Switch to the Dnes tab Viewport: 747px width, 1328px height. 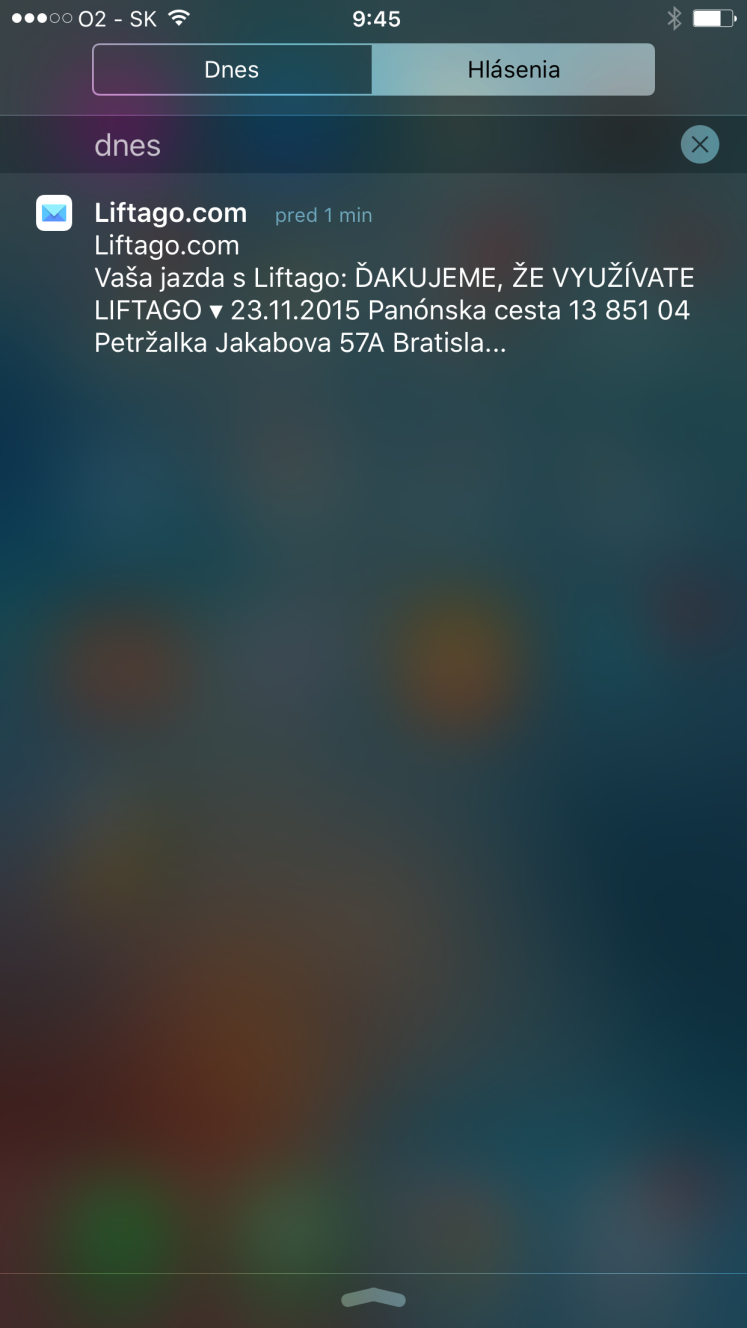tap(232, 70)
